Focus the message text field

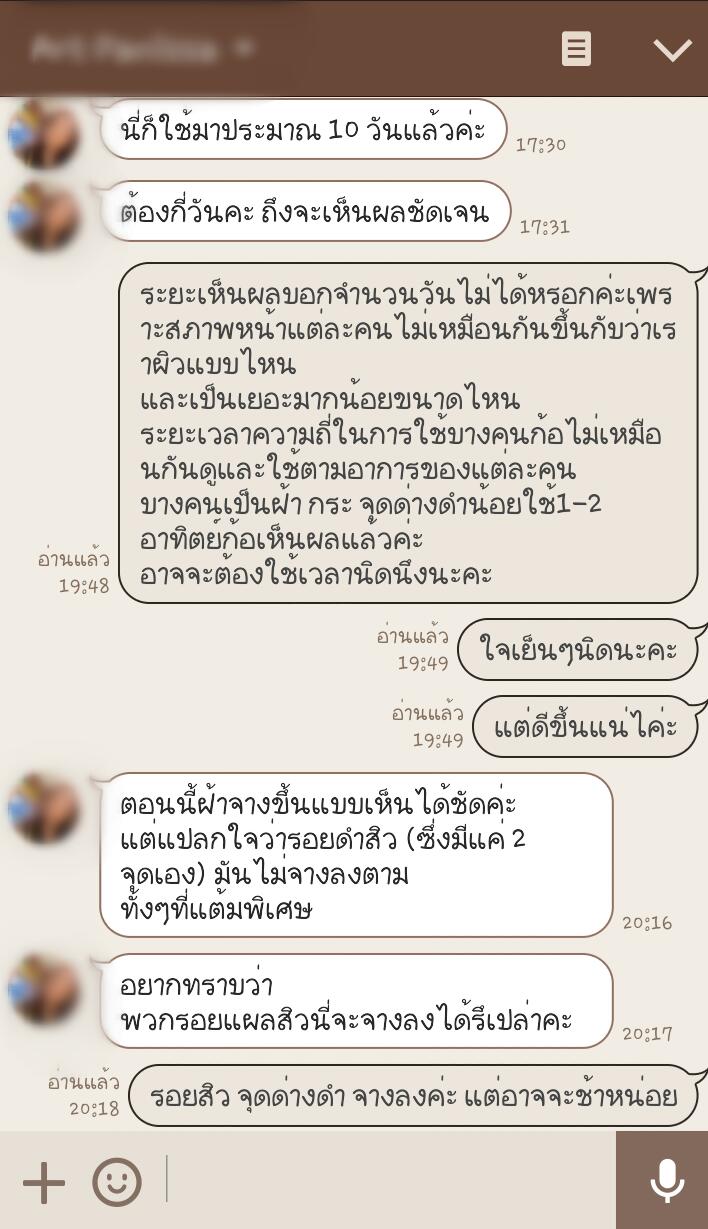click(x=390, y=1181)
